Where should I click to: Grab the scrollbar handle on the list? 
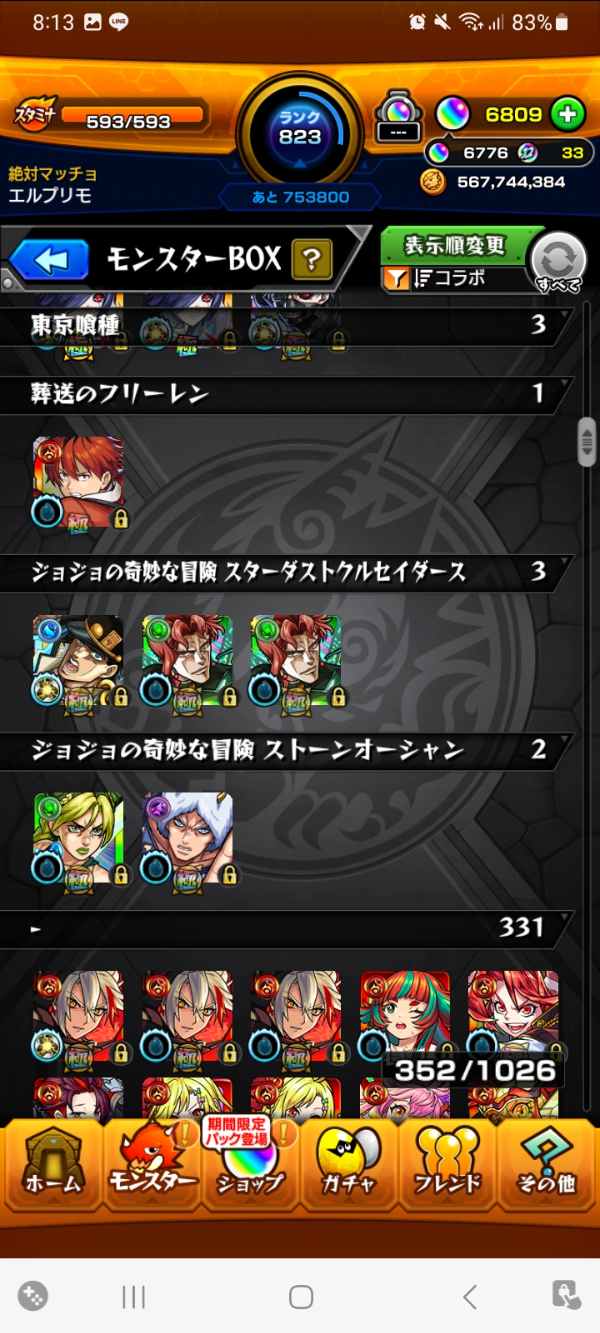coord(587,441)
